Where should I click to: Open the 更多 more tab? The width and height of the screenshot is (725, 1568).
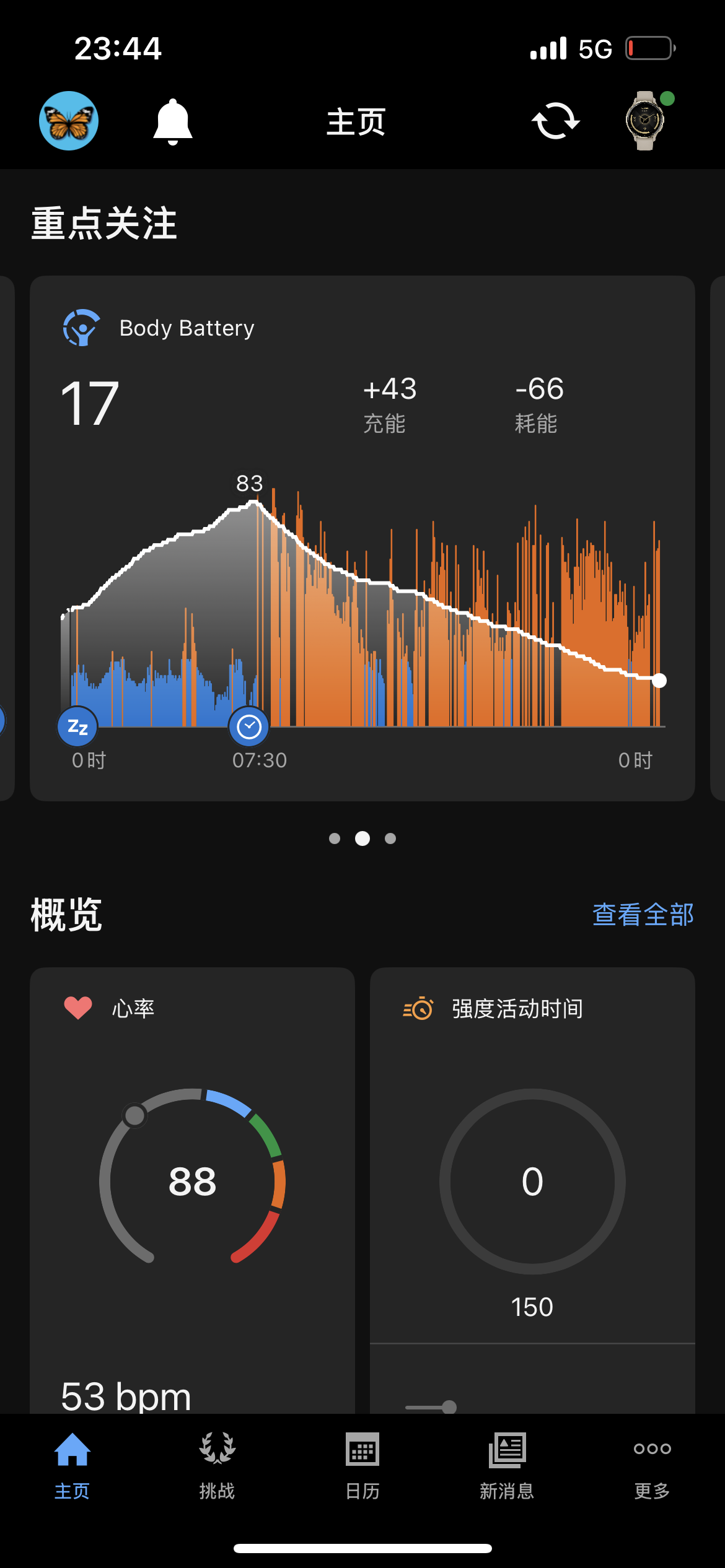tap(652, 1465)
